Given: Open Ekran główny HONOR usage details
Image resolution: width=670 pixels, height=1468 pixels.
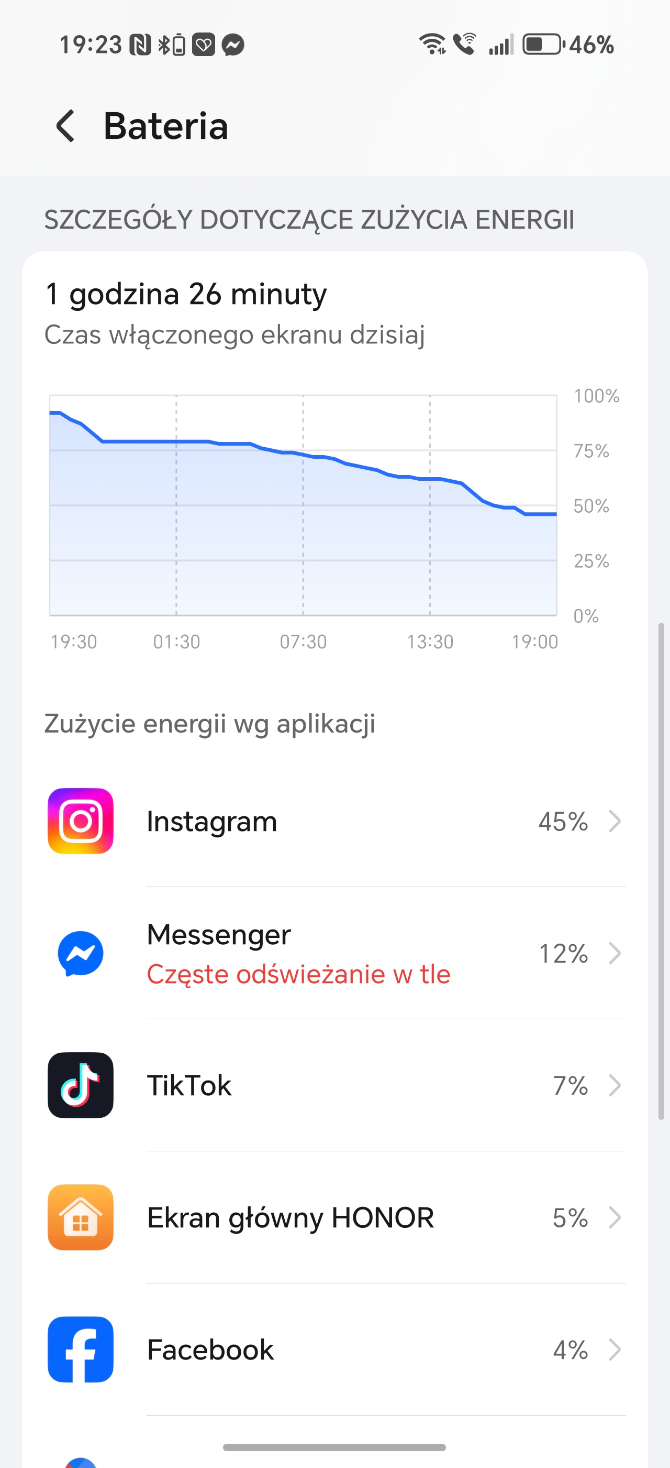Looking at the screenshot, I should tap(335, 1218).
